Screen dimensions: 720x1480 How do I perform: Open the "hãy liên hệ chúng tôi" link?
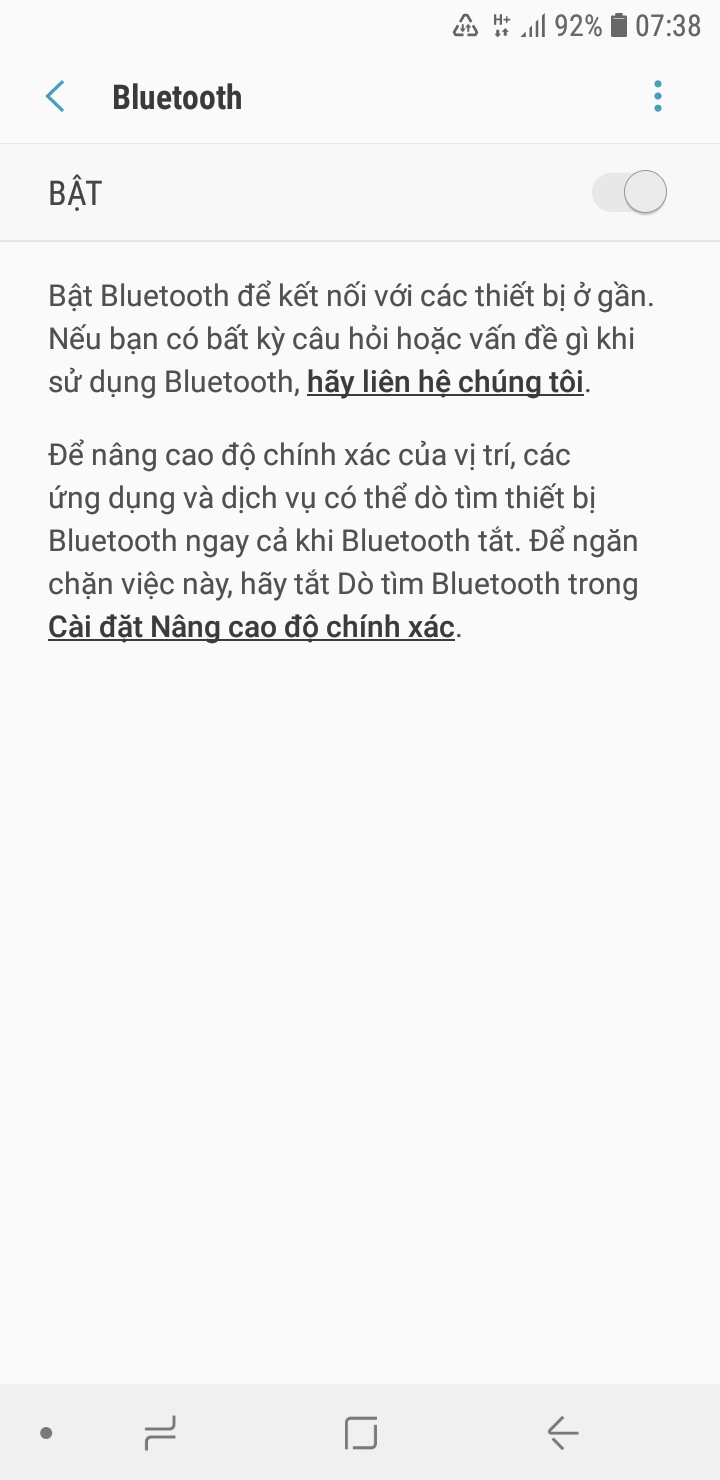pos(445,382)
